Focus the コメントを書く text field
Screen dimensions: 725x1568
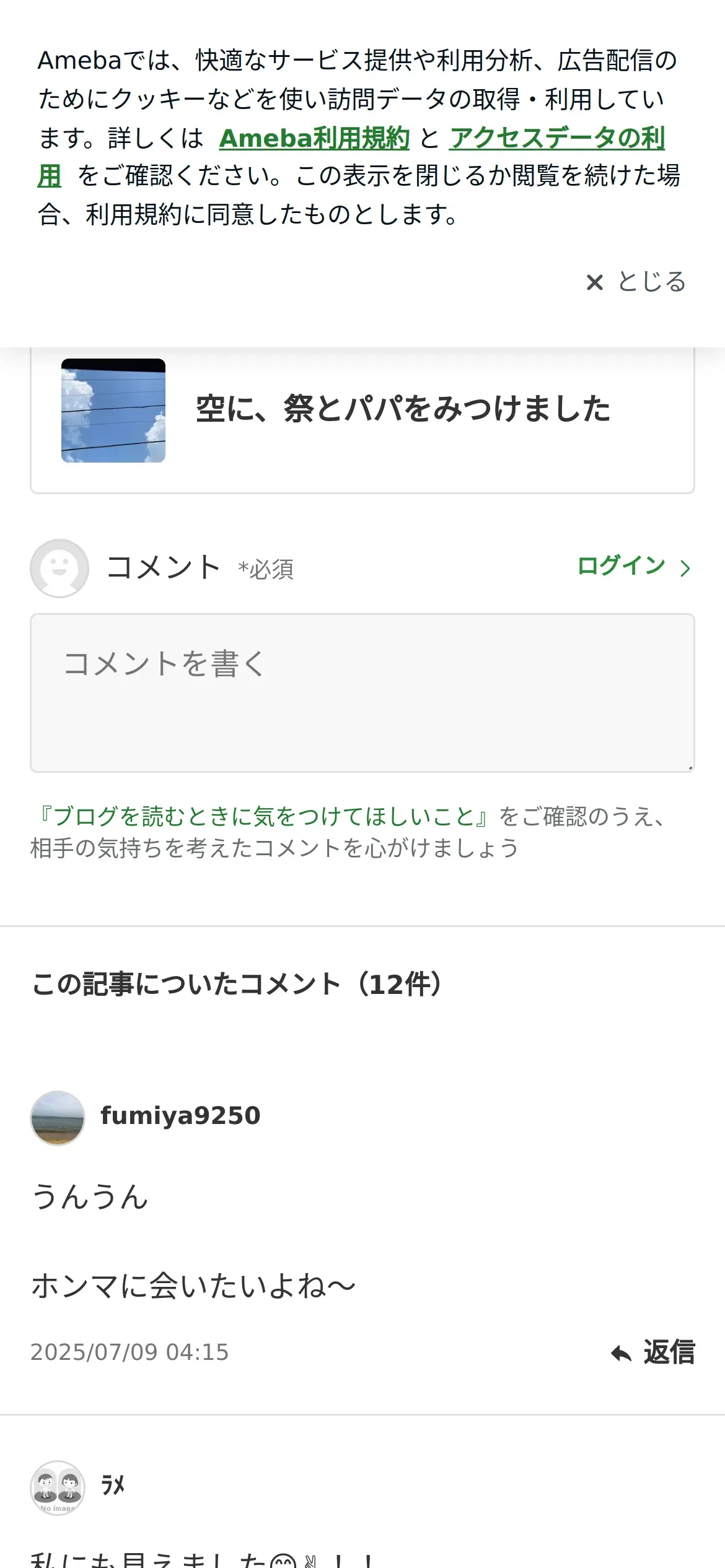(x=362, y=692)
